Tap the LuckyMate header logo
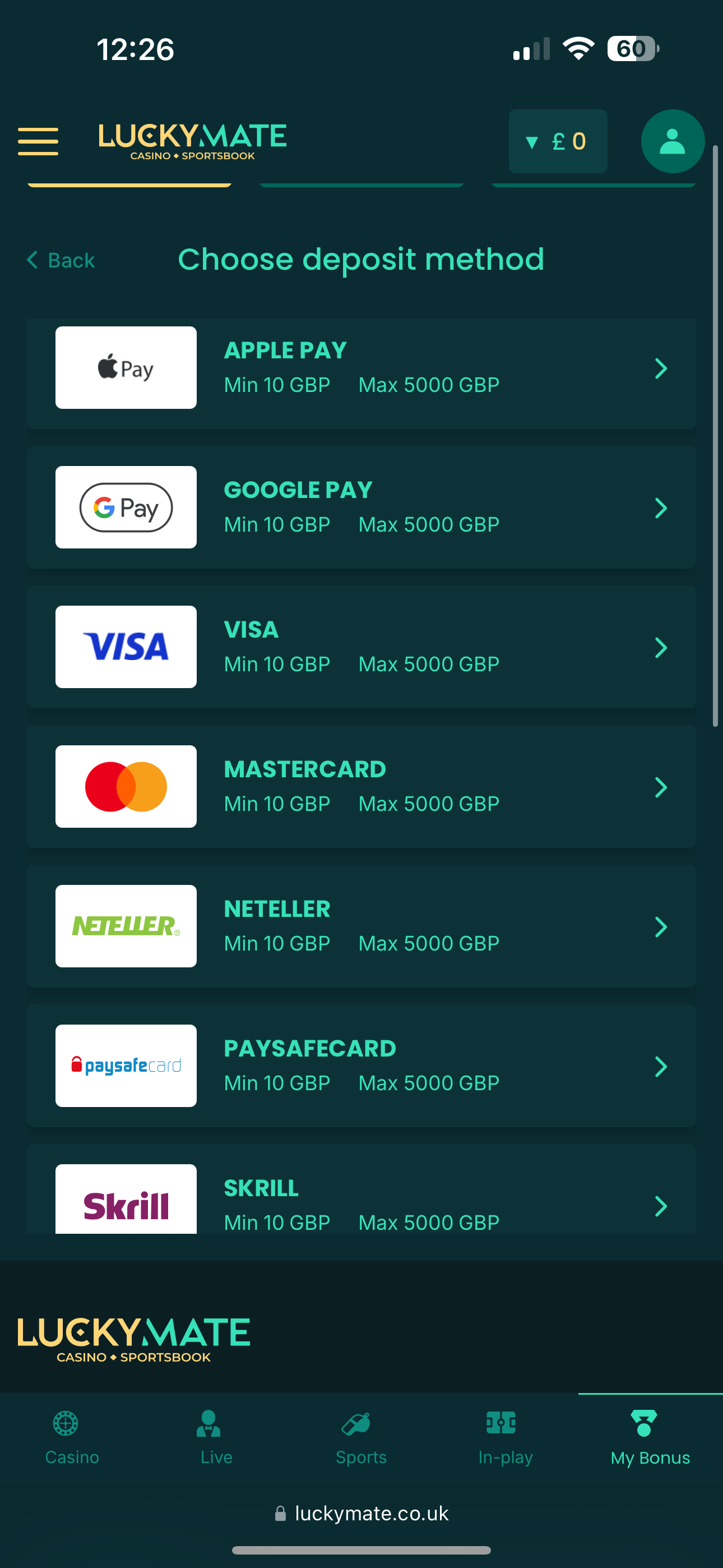The height and width of the screenshot is (1568, 723). click(192, 141)
